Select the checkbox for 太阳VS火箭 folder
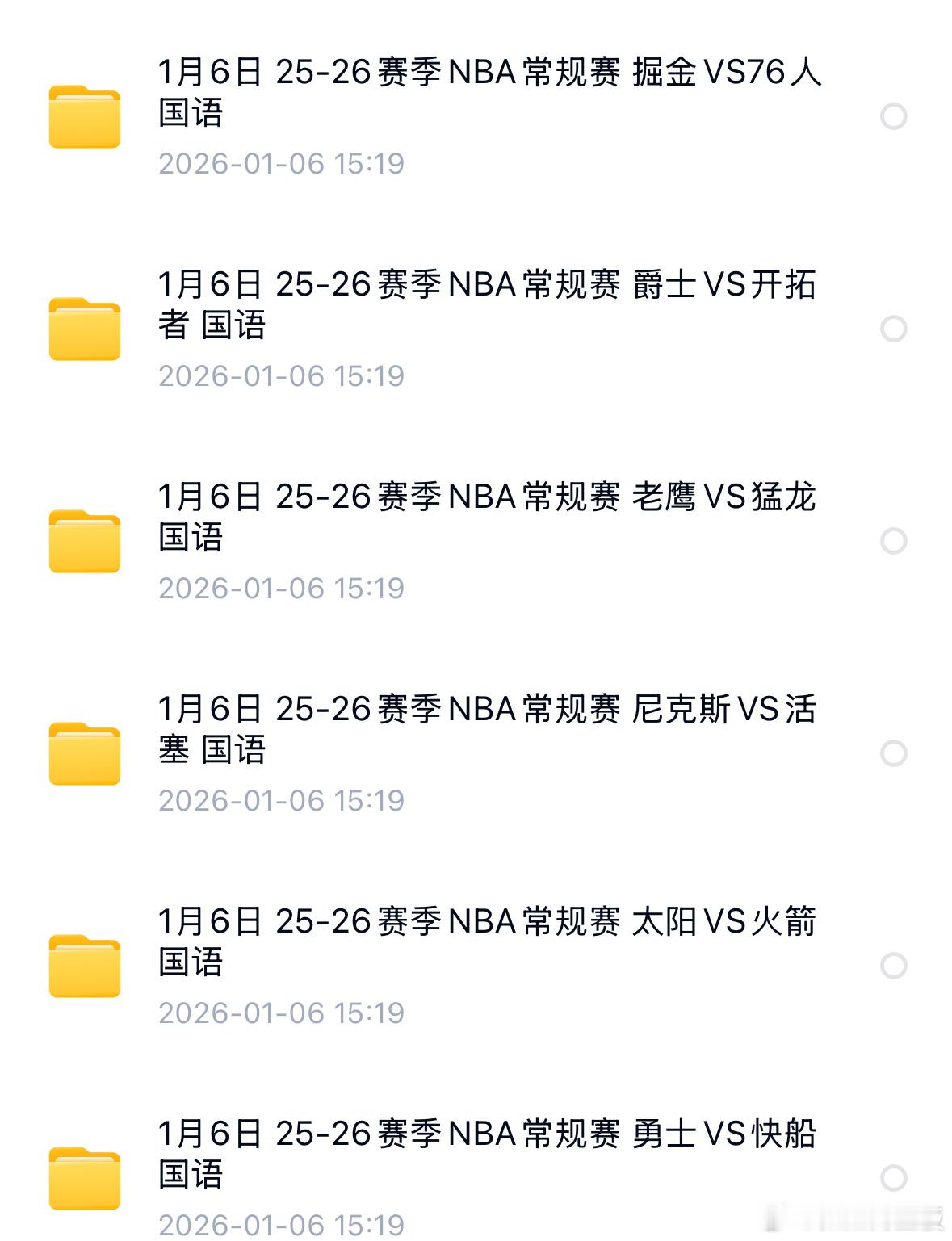The image size is (952, 1241). pos(891,965)
